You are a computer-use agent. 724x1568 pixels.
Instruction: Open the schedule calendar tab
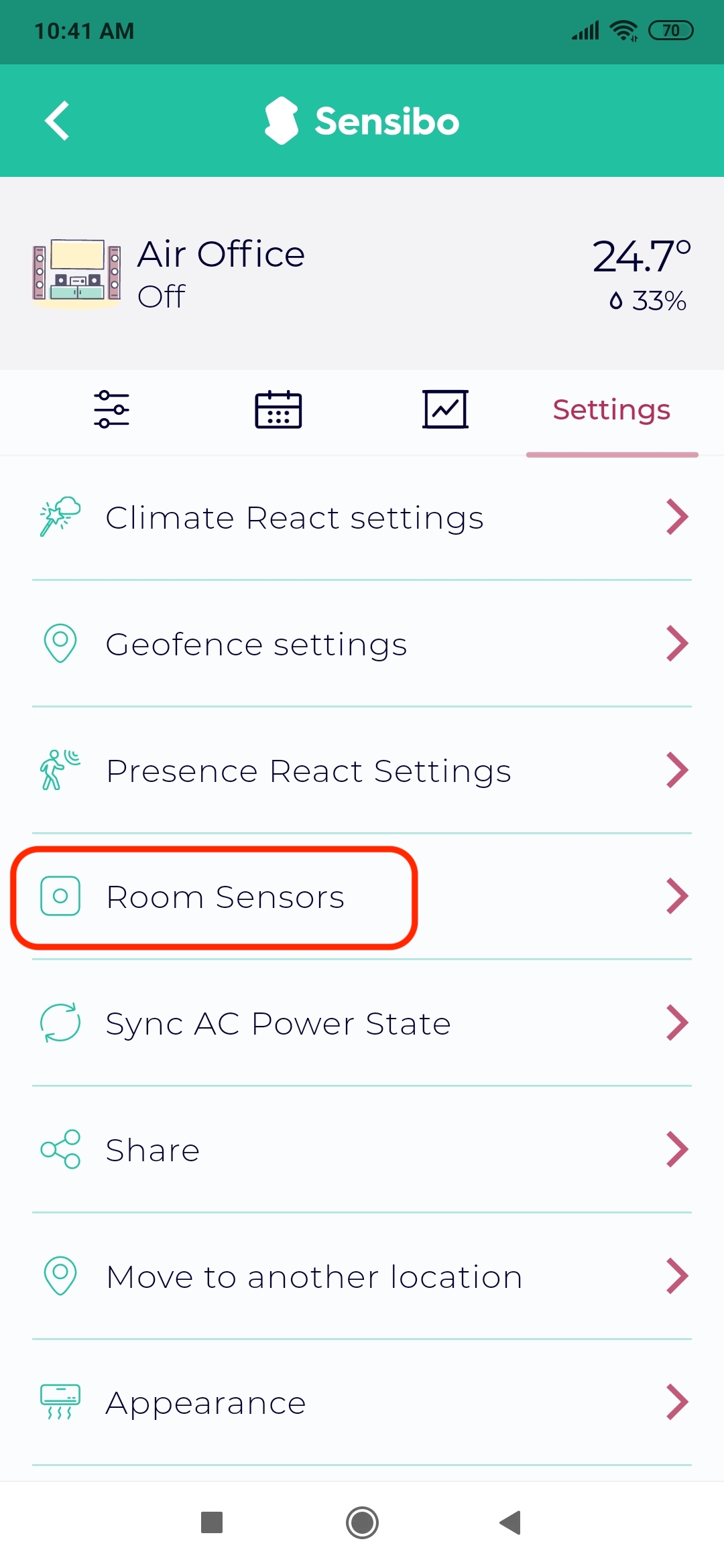(x=278, y=409)
